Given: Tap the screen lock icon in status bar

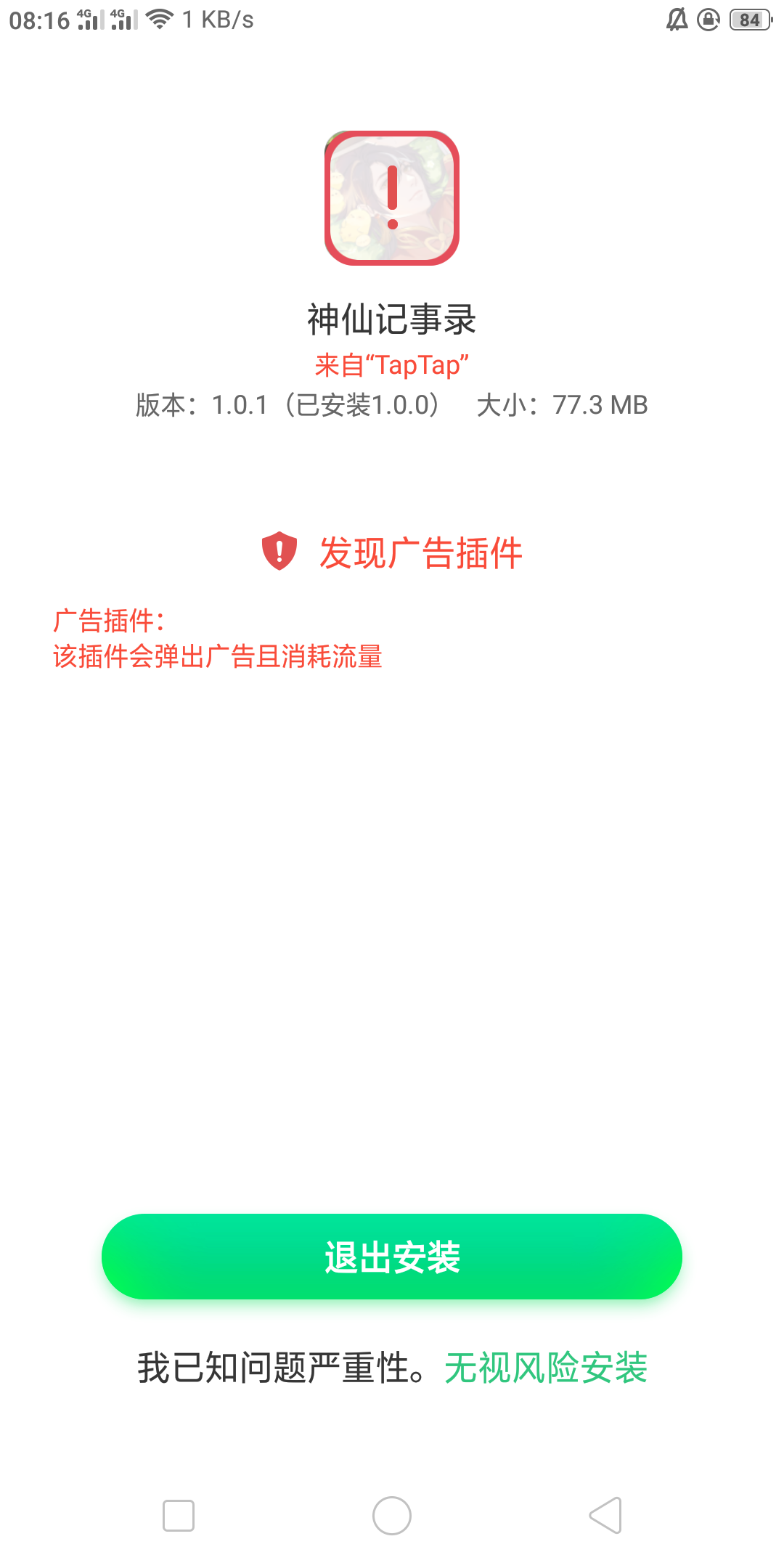Looking at the screenshot, I should tap(708, 18).
